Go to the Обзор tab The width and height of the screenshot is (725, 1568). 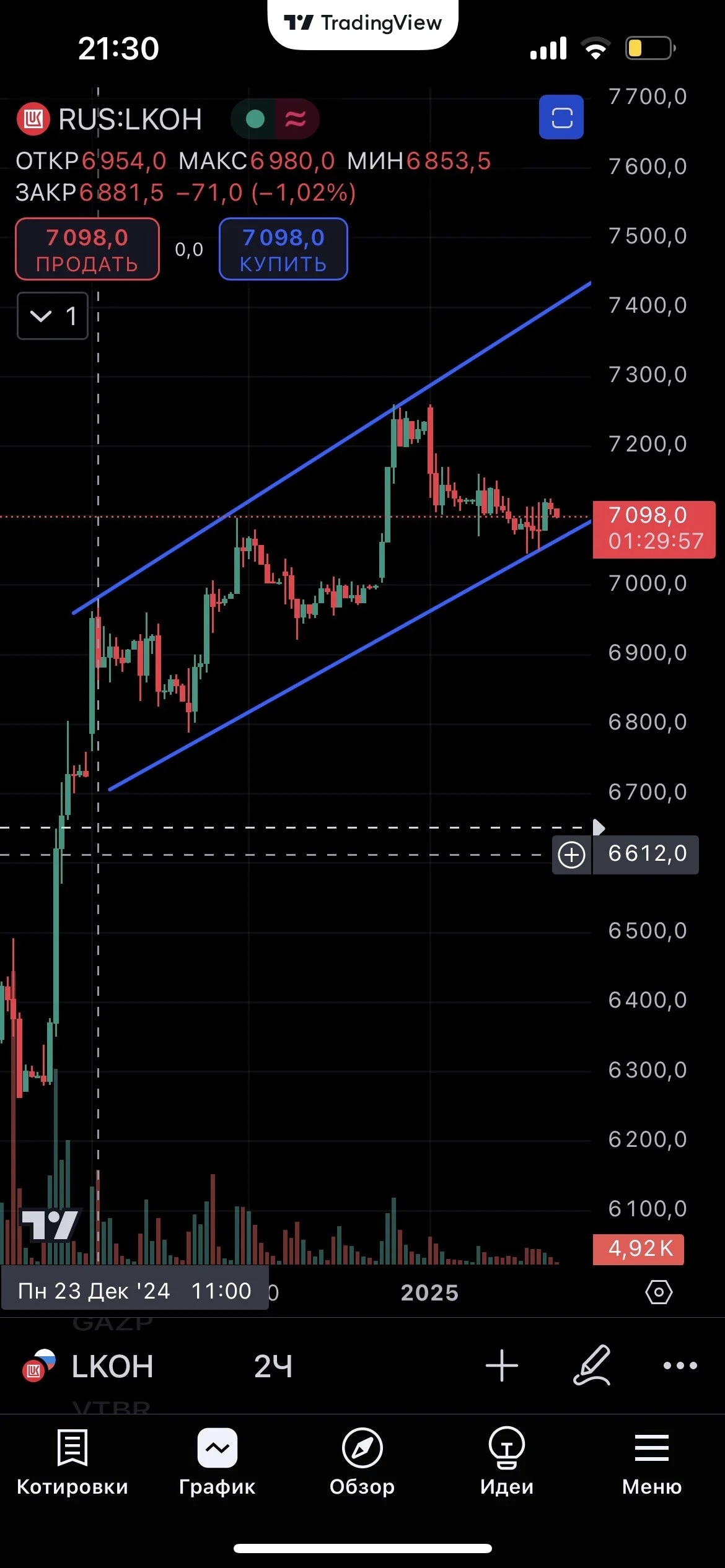pos(362,1461)
